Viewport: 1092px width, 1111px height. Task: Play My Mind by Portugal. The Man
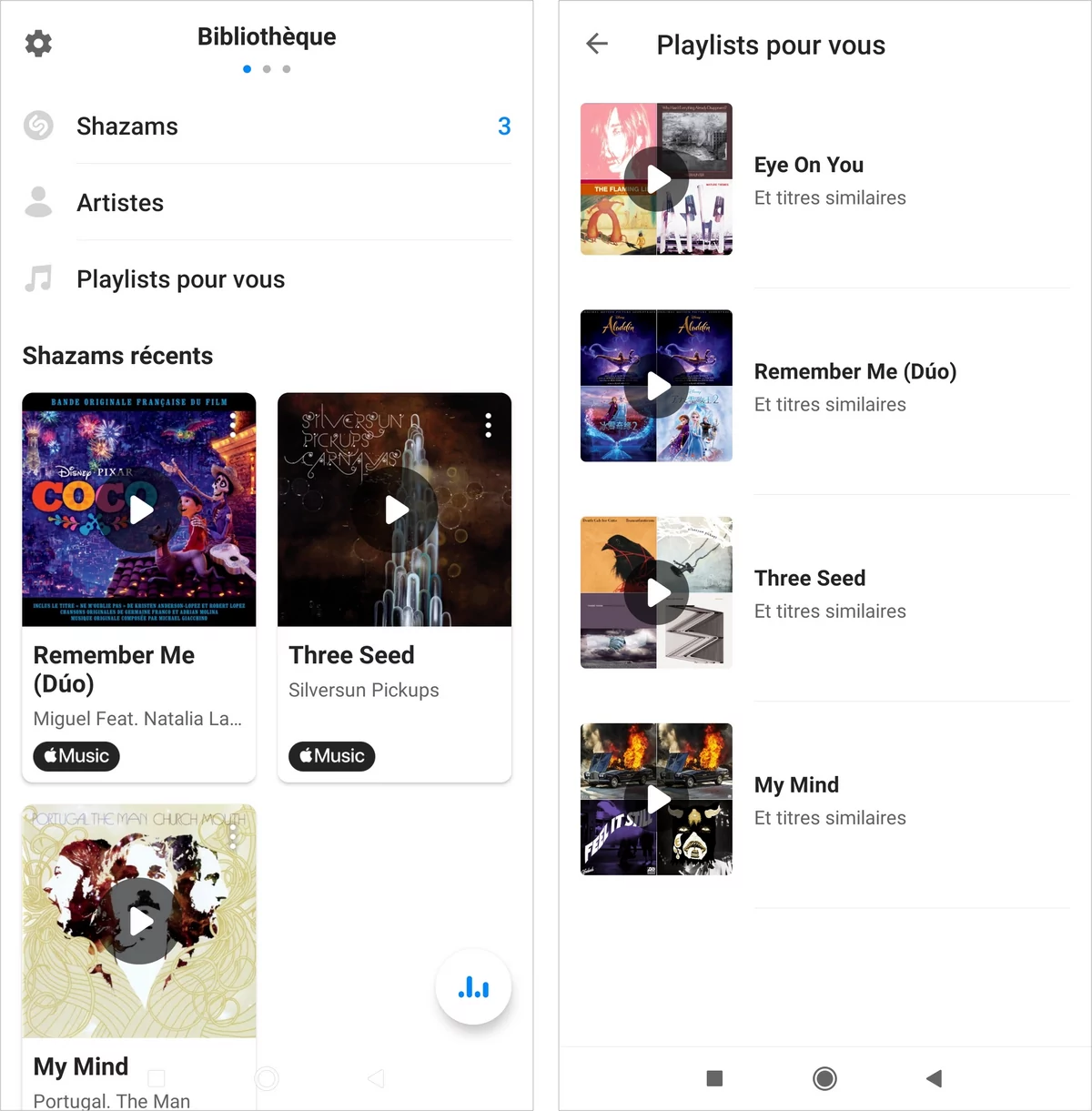click(140, 921)
